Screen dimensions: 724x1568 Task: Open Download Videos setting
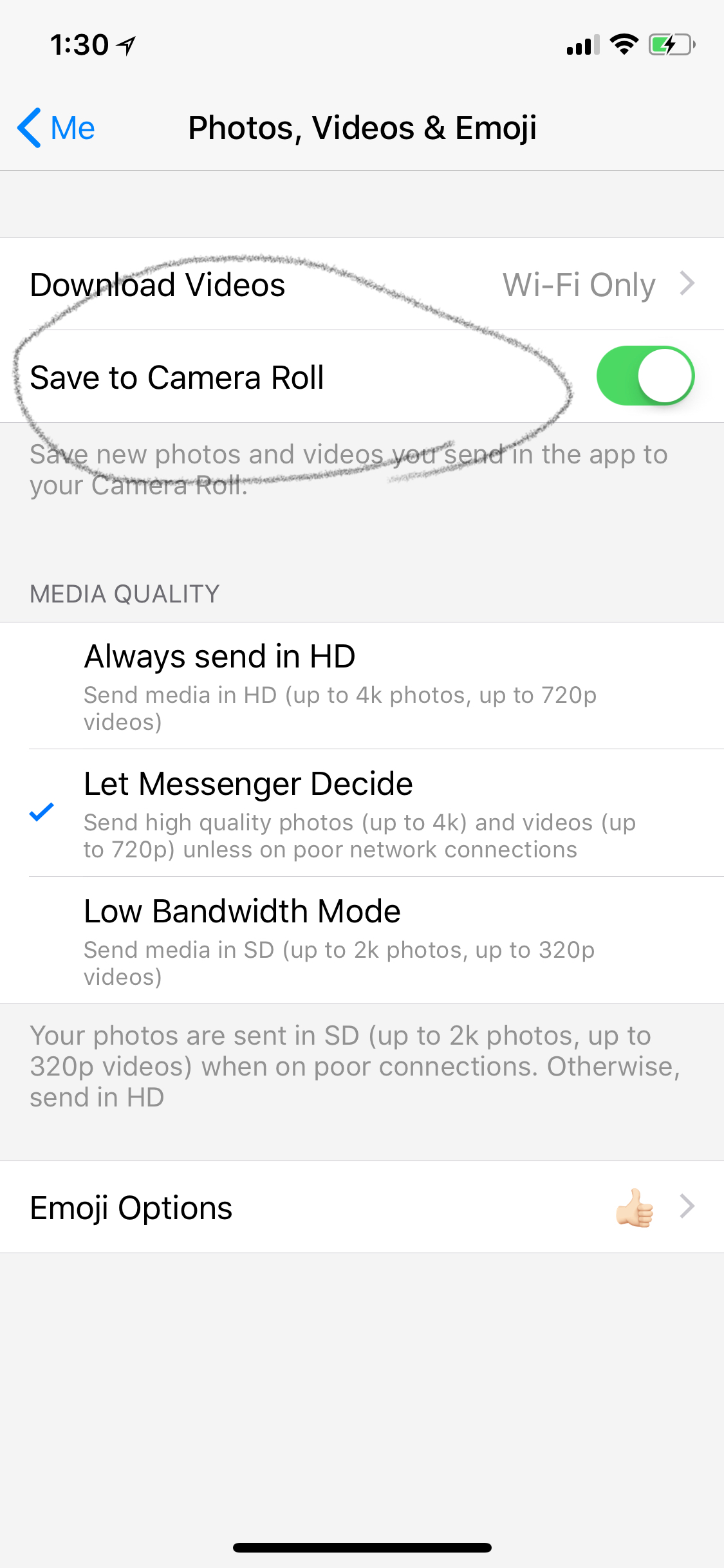tap(362, 285)
